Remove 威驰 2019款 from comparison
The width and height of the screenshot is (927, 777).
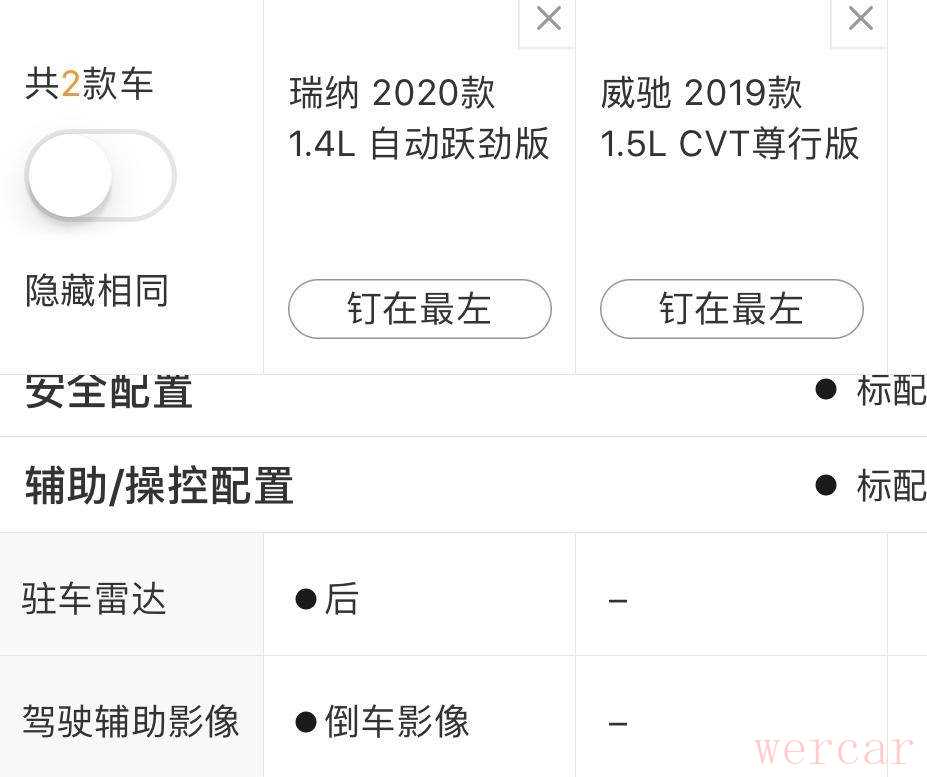pyautogui.click(x=860, y=19)
